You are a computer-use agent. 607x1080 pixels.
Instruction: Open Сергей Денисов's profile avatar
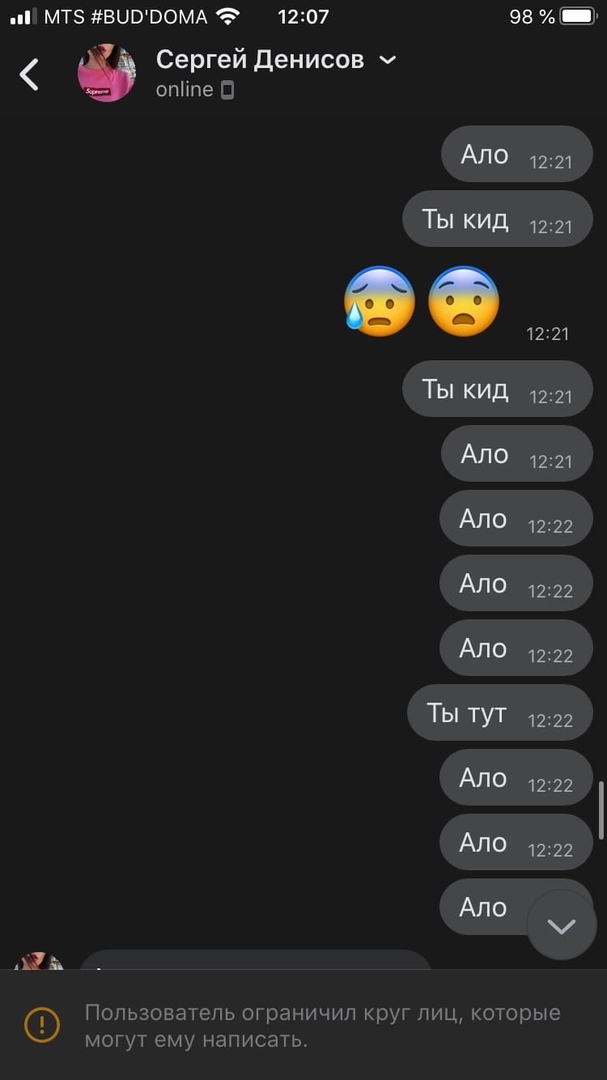tap(106, 73)
